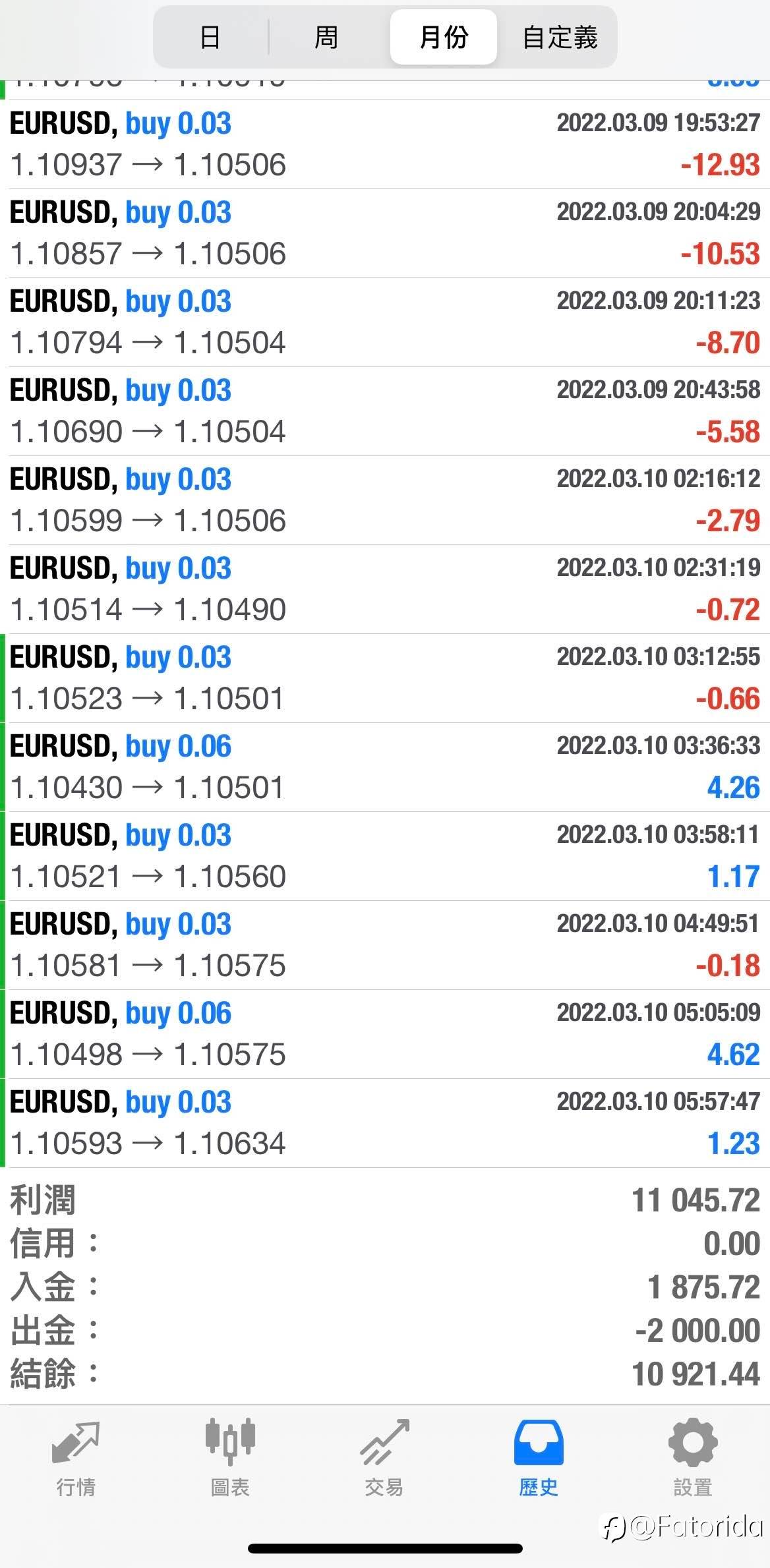Image resolution: width=770 pixels, height=1568 pixels.
Task: Choose the 自定義 custom period segment
Action: (x=560, y=37)
